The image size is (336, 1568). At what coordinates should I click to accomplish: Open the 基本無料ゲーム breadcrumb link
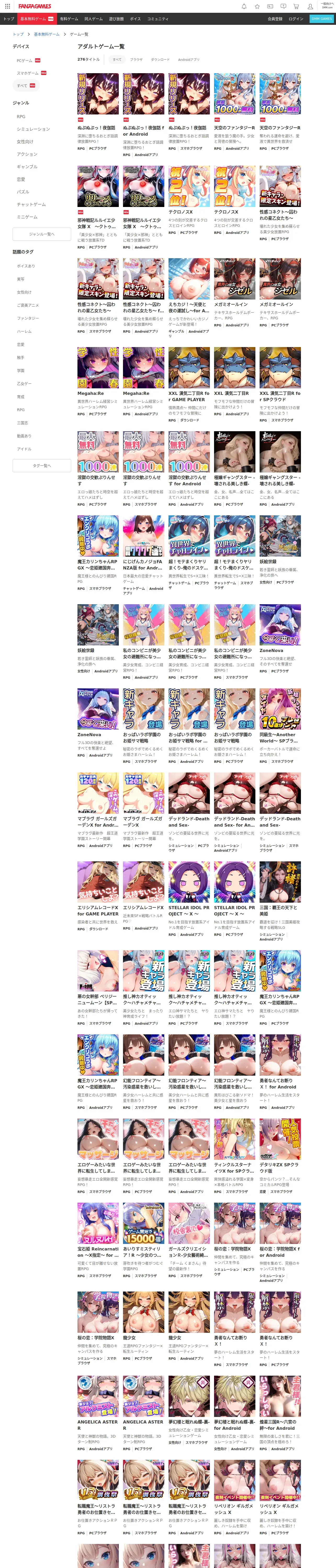[46, 34]
